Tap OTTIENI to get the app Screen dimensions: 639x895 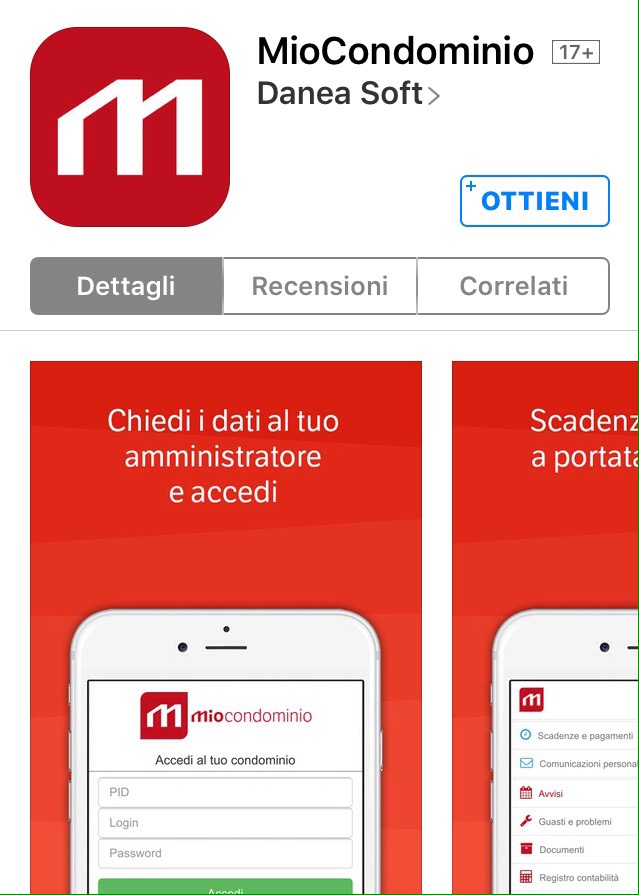(535, 201)
